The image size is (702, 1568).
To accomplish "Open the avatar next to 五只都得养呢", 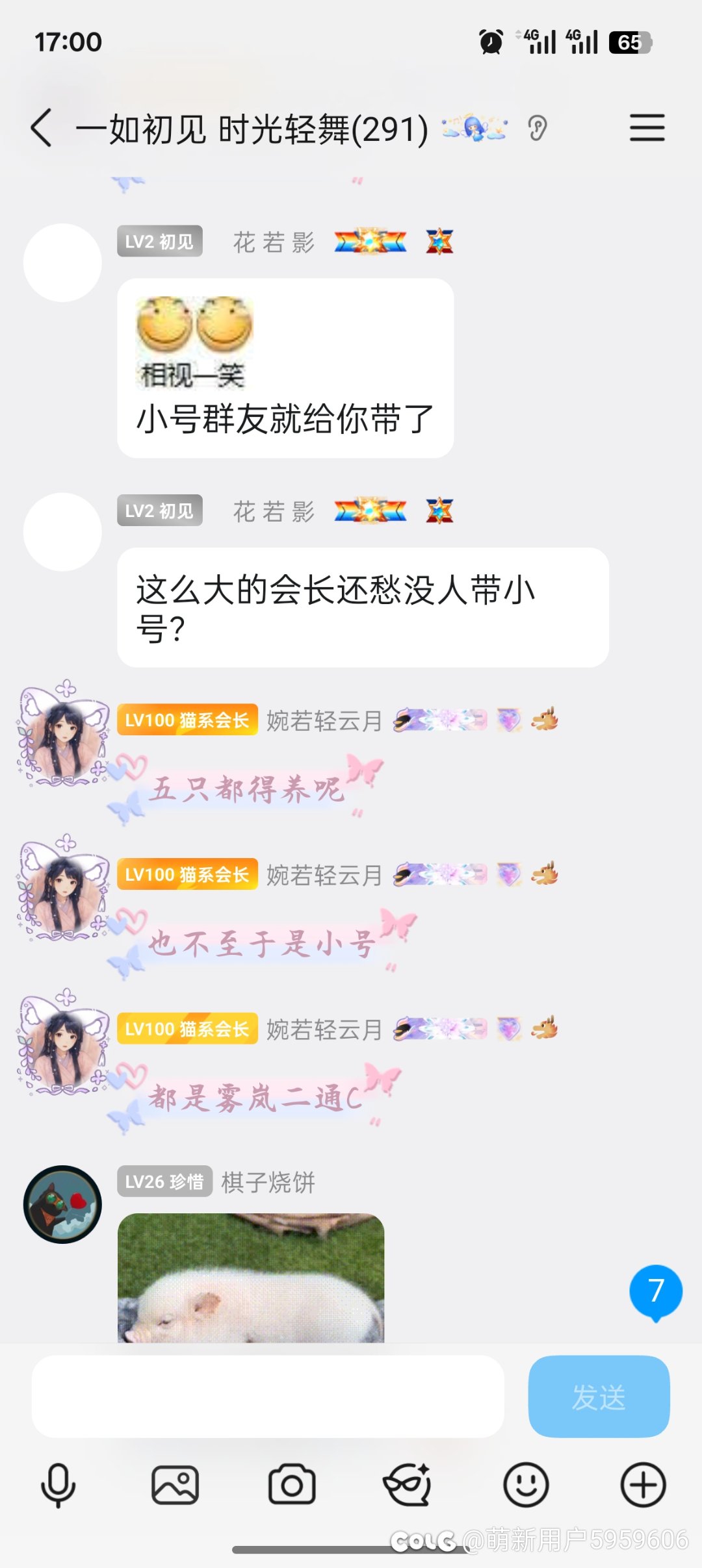I will pyautogui.click(x=62, y=734).
